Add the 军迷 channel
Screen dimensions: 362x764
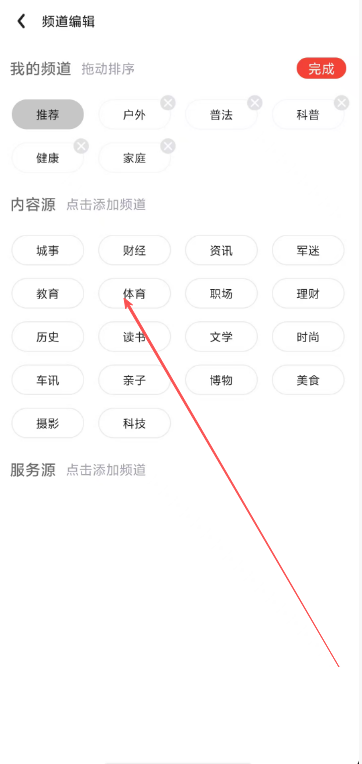[x=308, y=250]
